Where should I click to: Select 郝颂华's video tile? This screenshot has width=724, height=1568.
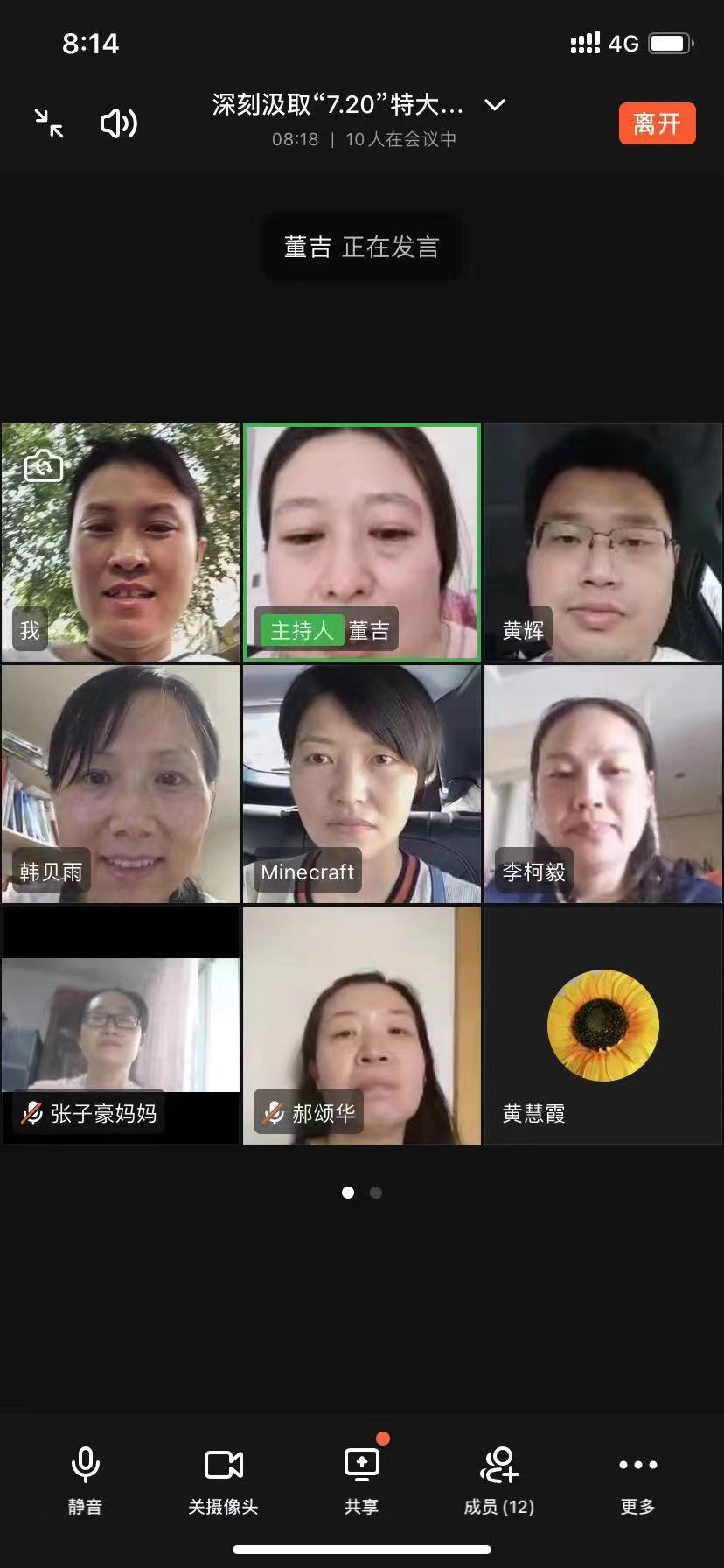click(362, 1025)
